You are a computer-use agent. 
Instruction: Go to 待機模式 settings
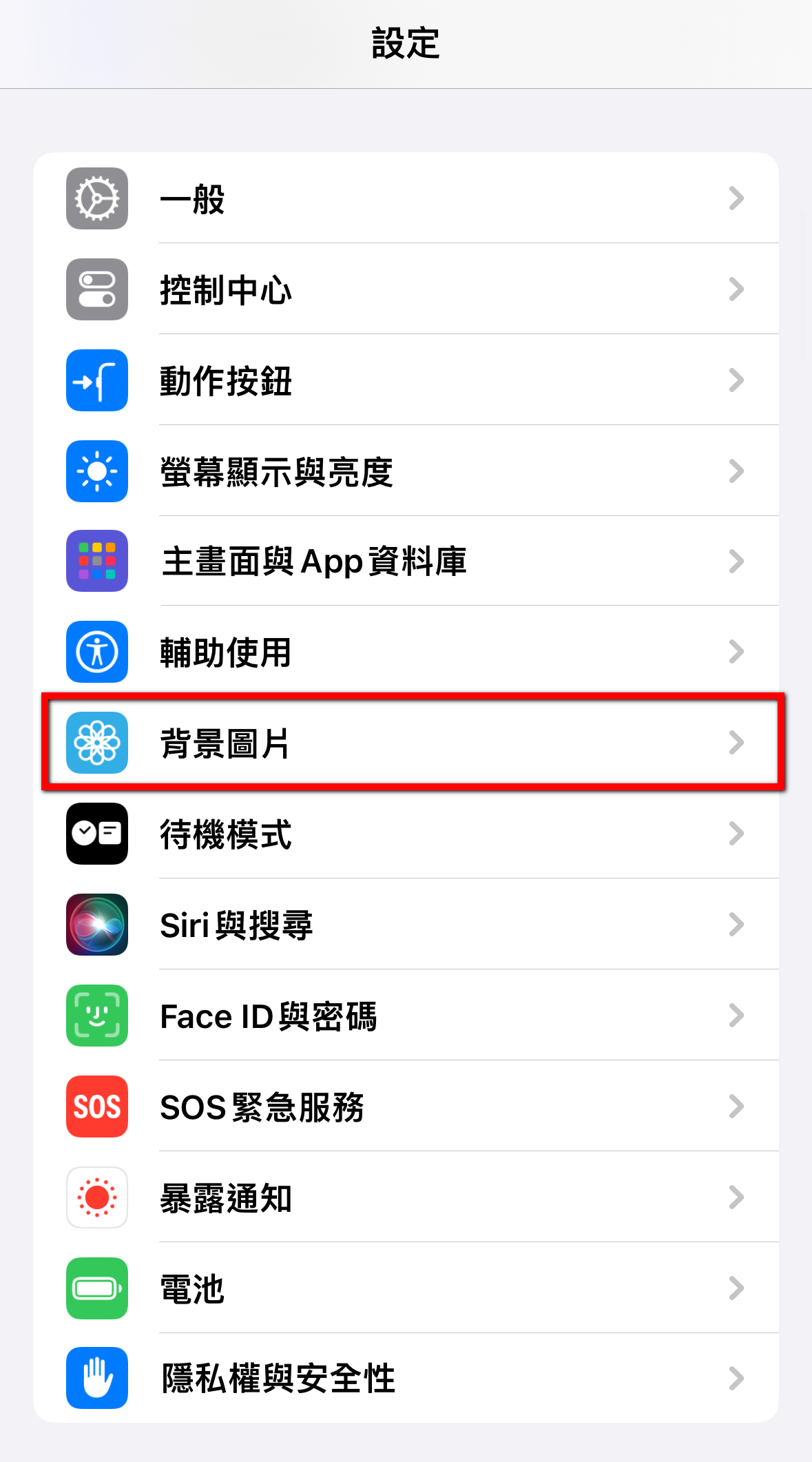coord(406,834)
